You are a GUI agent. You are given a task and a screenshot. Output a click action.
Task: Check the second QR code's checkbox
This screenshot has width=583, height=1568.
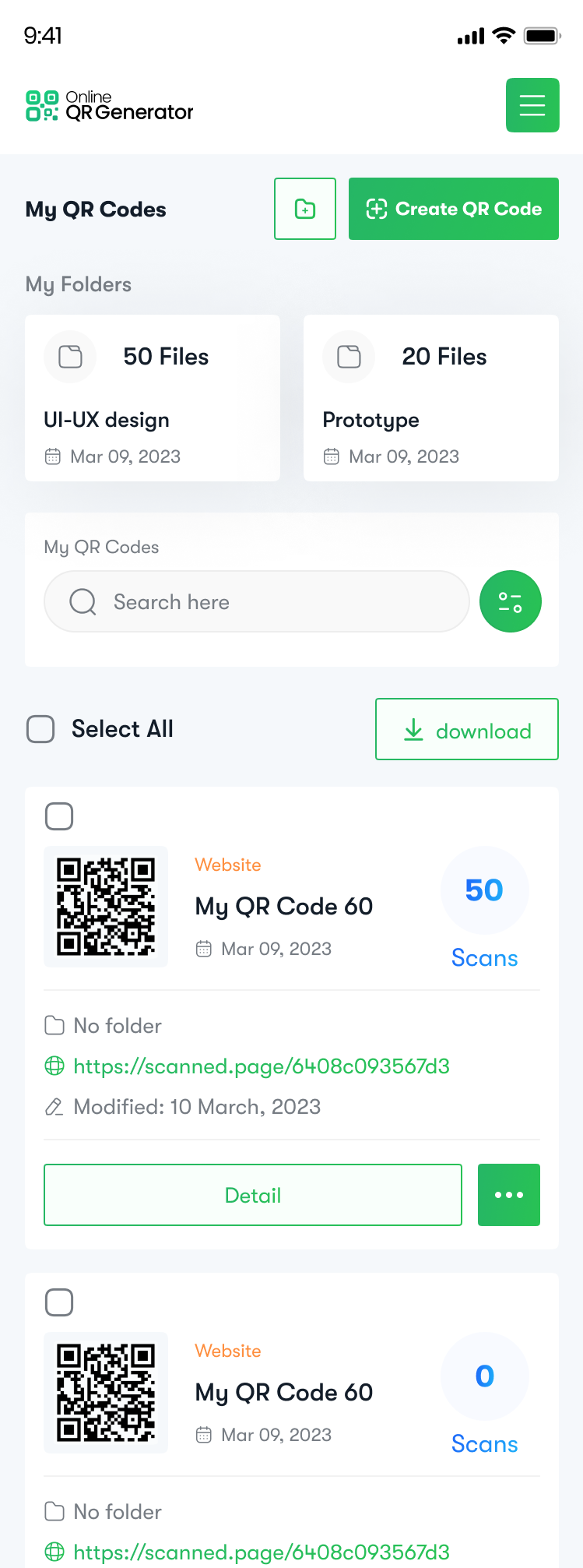tap(59, 1302)
